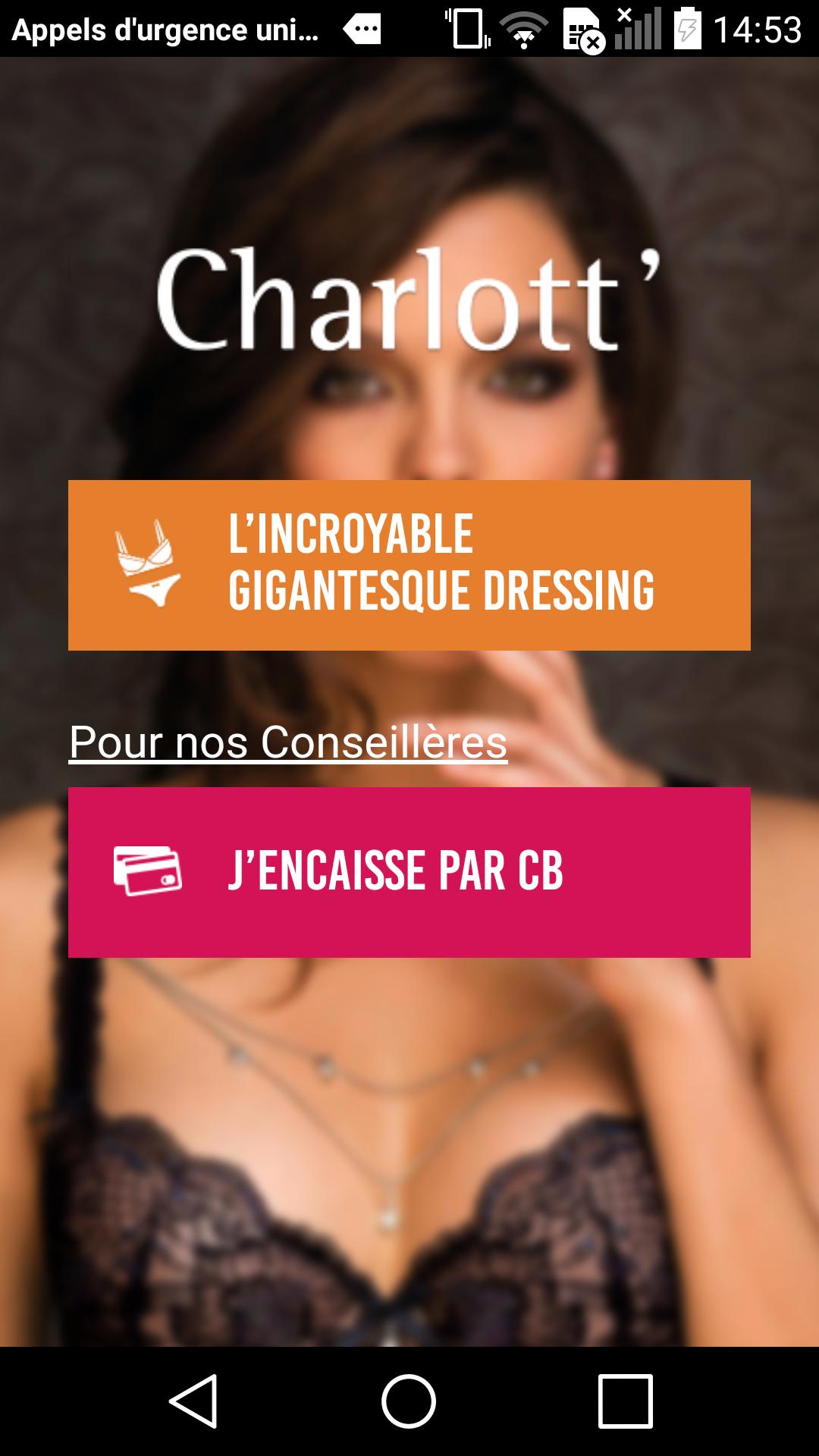Image resolution: width=819 pixels, height=1456 pixels.
Task: Tap the Wi-Fi icon in the status bar
Action: pyautogui.click(x=523, y=30)
